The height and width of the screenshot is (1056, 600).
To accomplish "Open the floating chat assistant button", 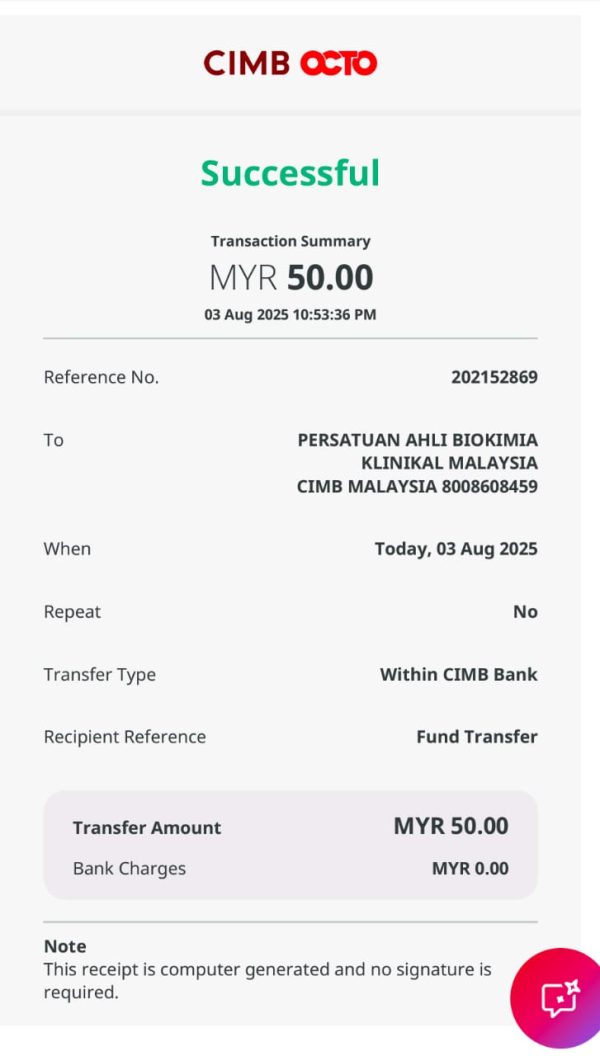I will click(559, 997).
